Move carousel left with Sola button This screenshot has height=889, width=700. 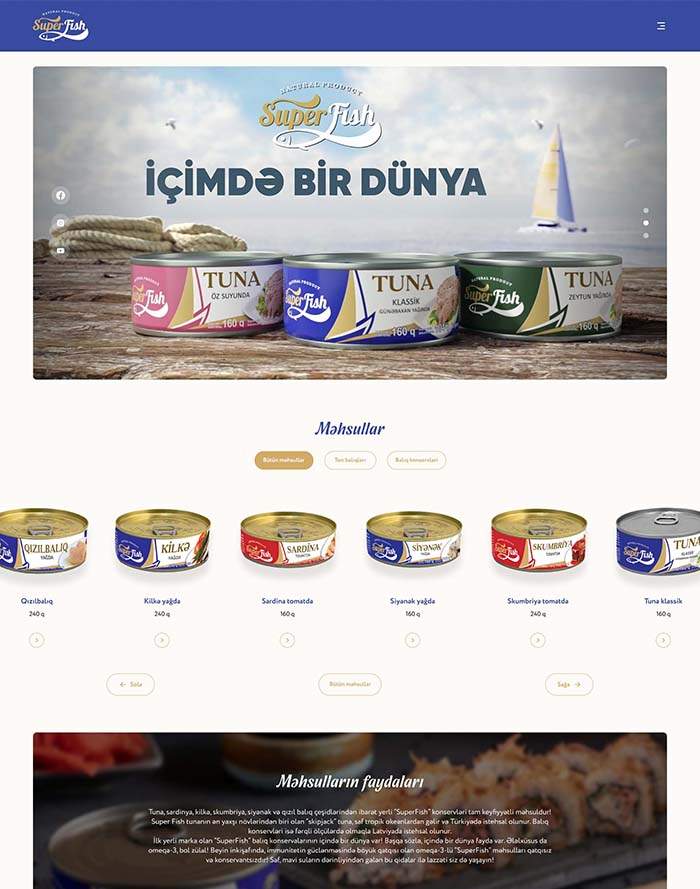(x=131, y=684)
